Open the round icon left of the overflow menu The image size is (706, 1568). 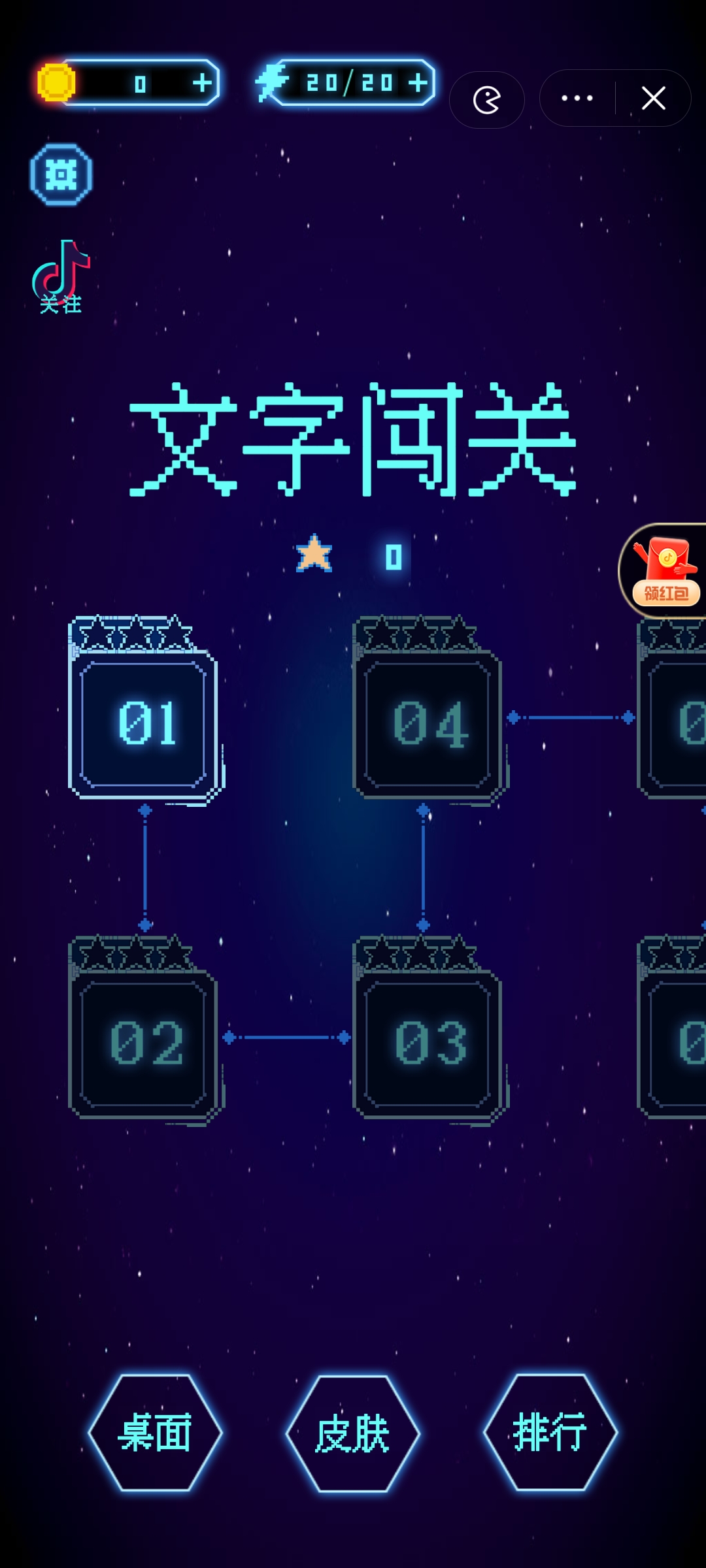click(487, 100)
